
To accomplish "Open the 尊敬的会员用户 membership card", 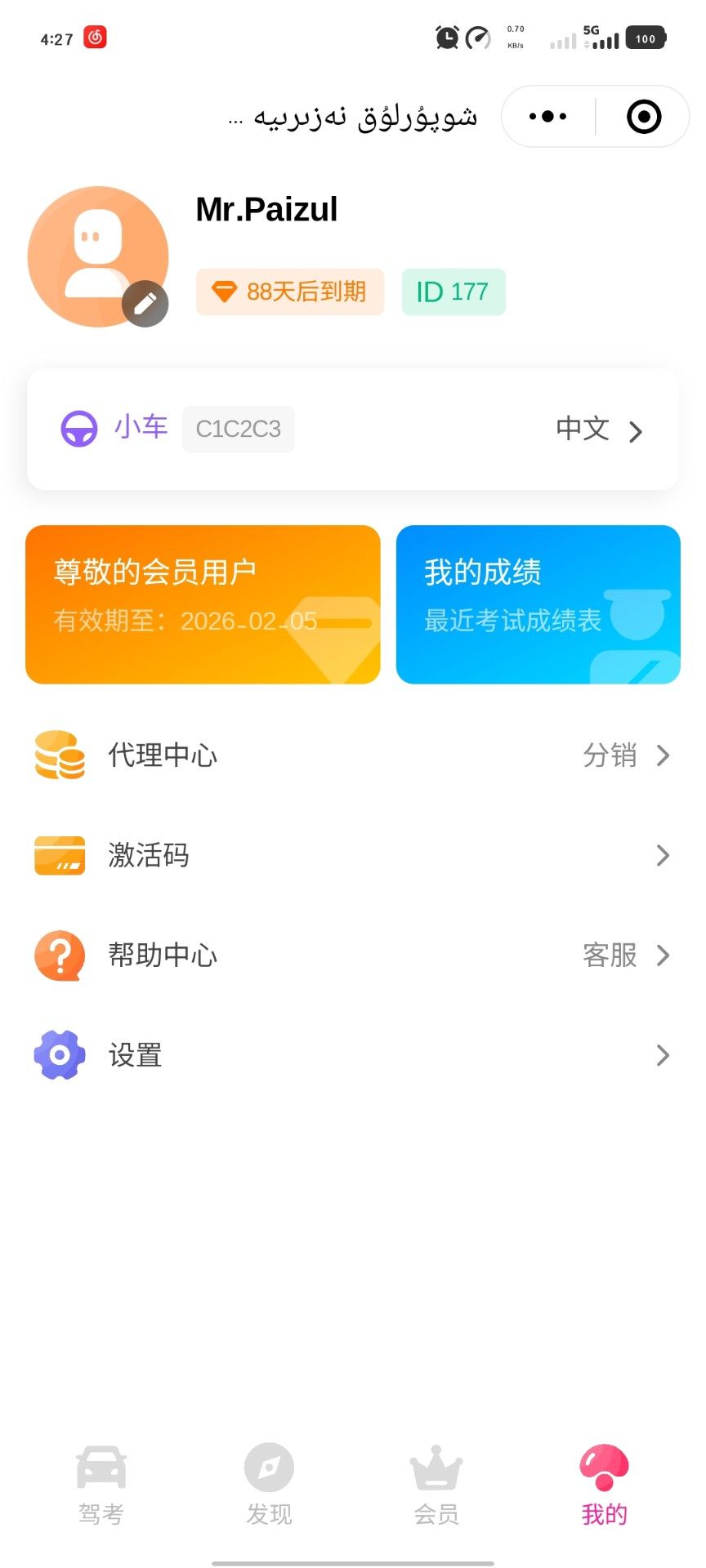I will pos(203,604).
